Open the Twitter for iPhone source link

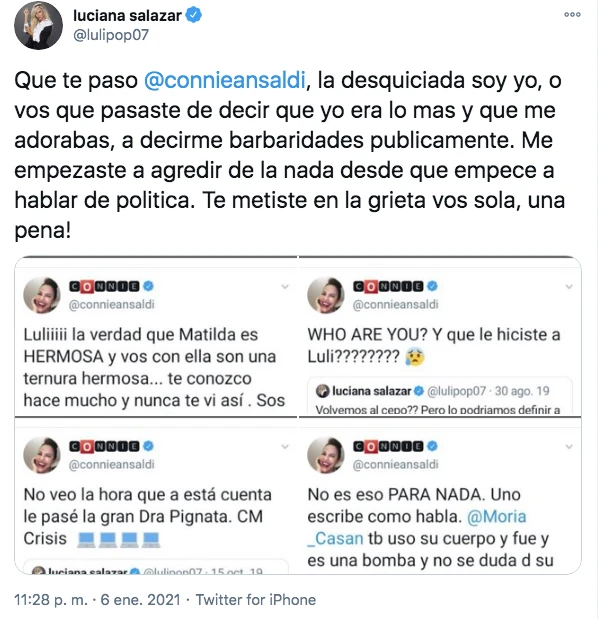(x=255, y=600)
